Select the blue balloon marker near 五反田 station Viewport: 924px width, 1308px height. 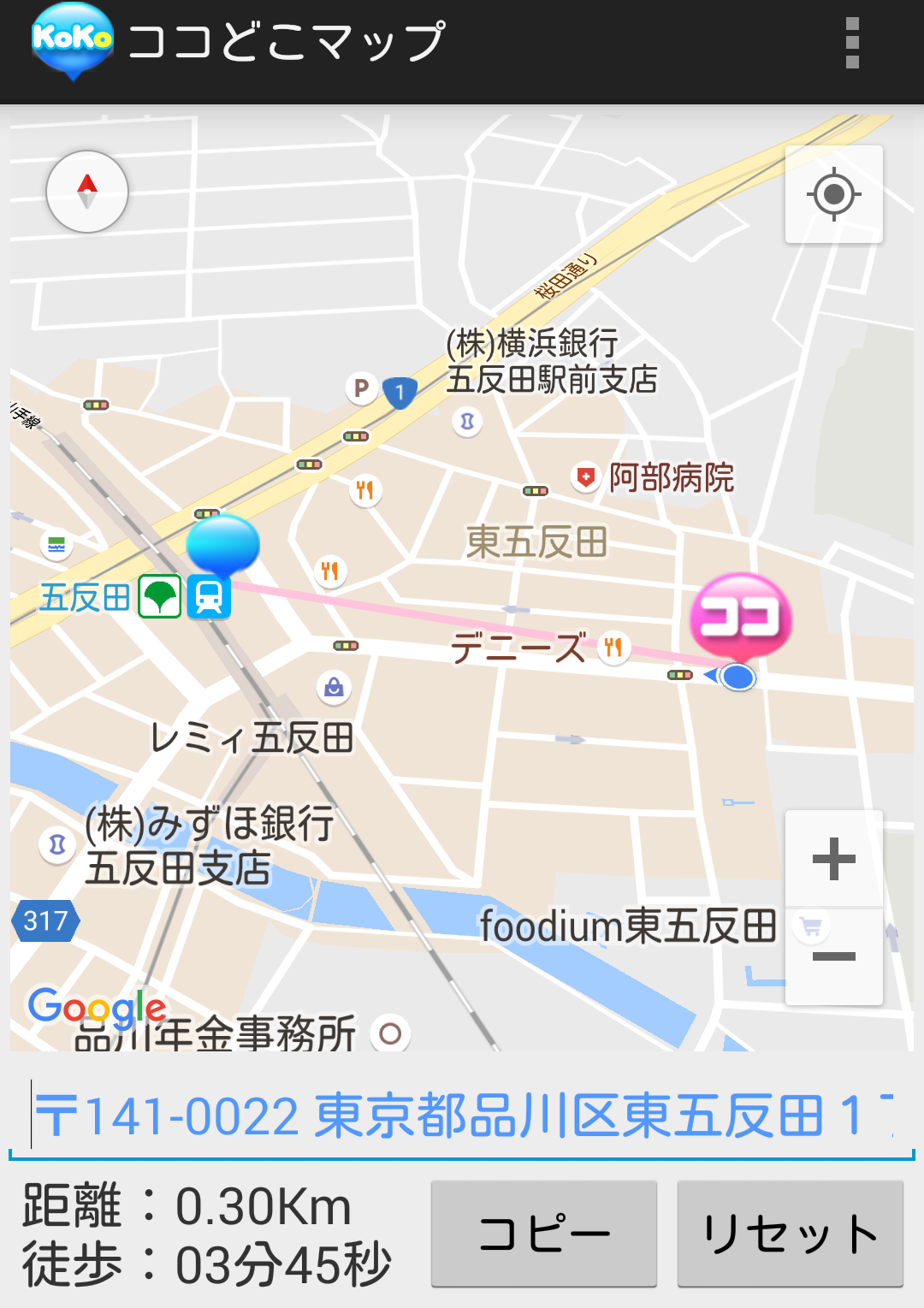[x=222, y=545]
